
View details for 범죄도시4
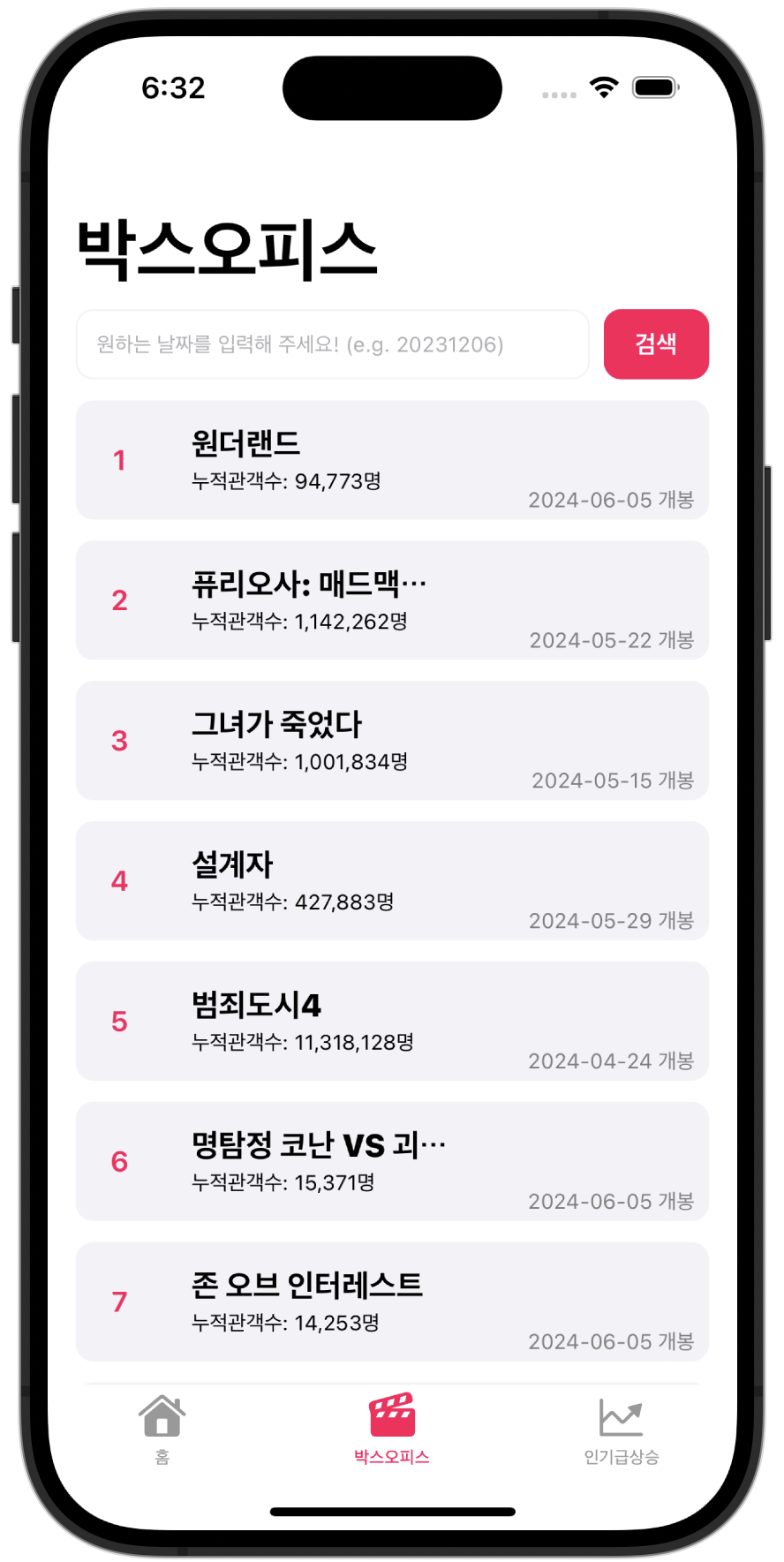[392, 1022]
